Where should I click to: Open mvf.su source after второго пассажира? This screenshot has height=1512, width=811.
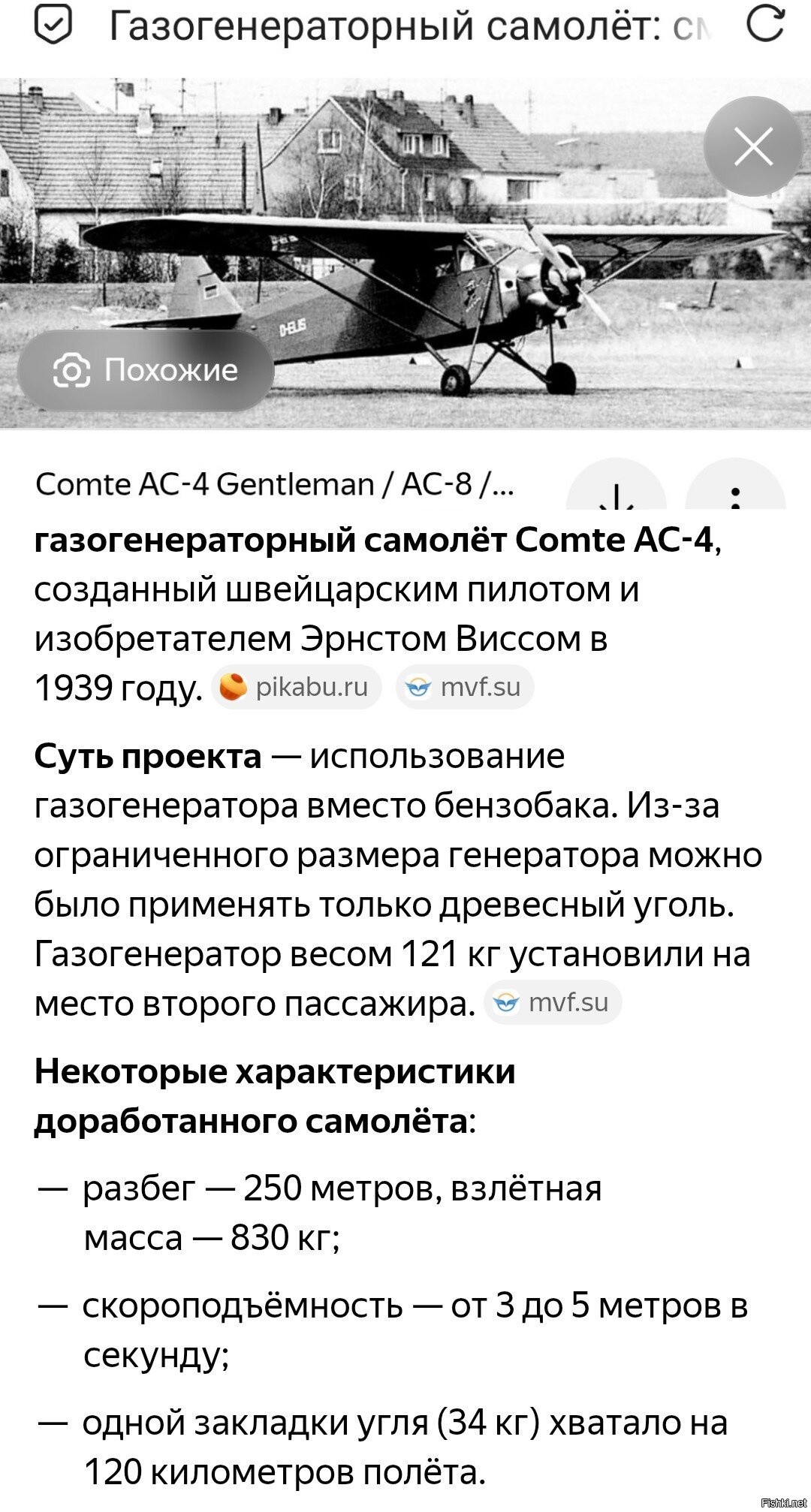click(x=553, y=1002)
